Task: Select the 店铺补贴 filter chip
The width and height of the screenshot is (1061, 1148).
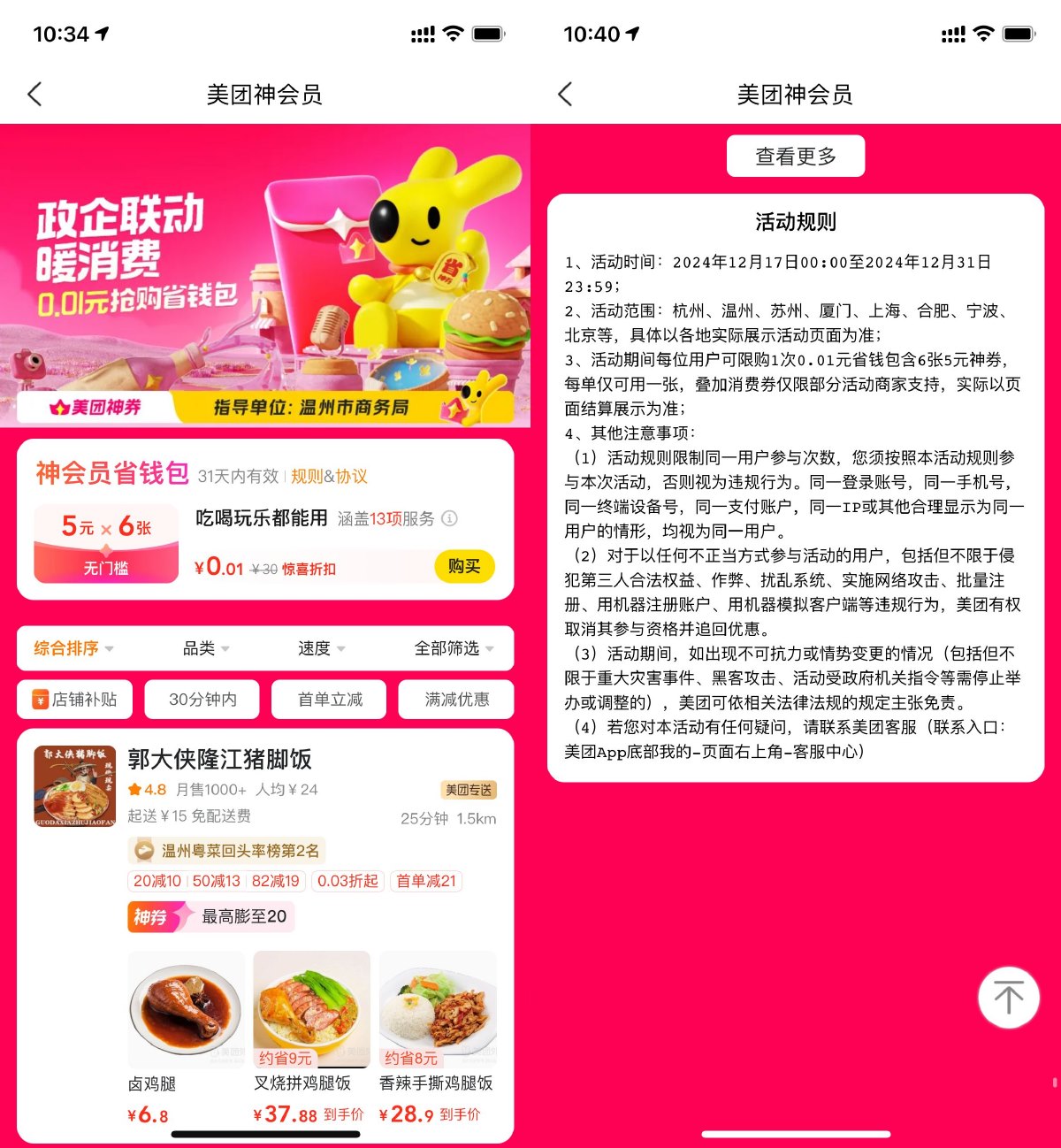Action: pyautogui.click(x=75, y=699)
